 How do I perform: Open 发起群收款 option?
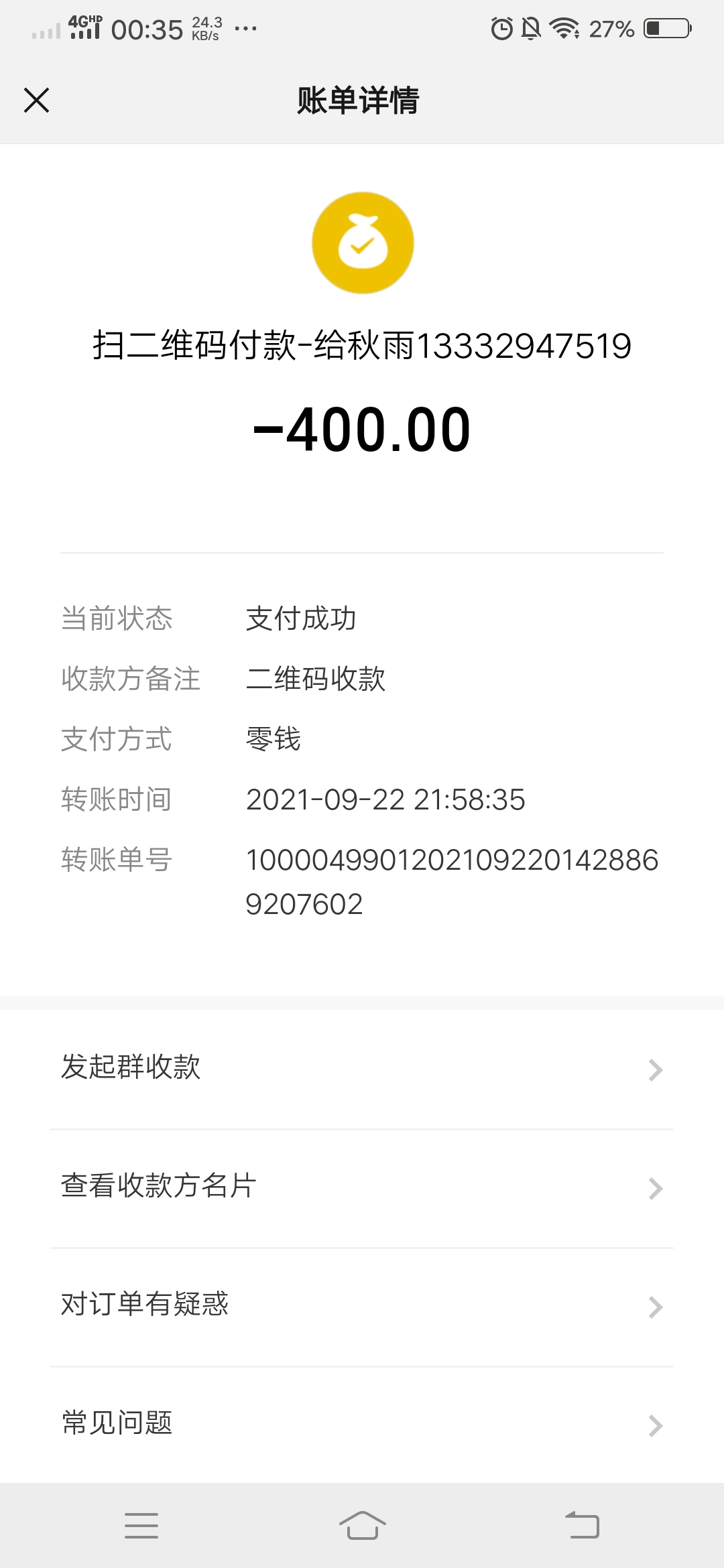[362, 1068]
